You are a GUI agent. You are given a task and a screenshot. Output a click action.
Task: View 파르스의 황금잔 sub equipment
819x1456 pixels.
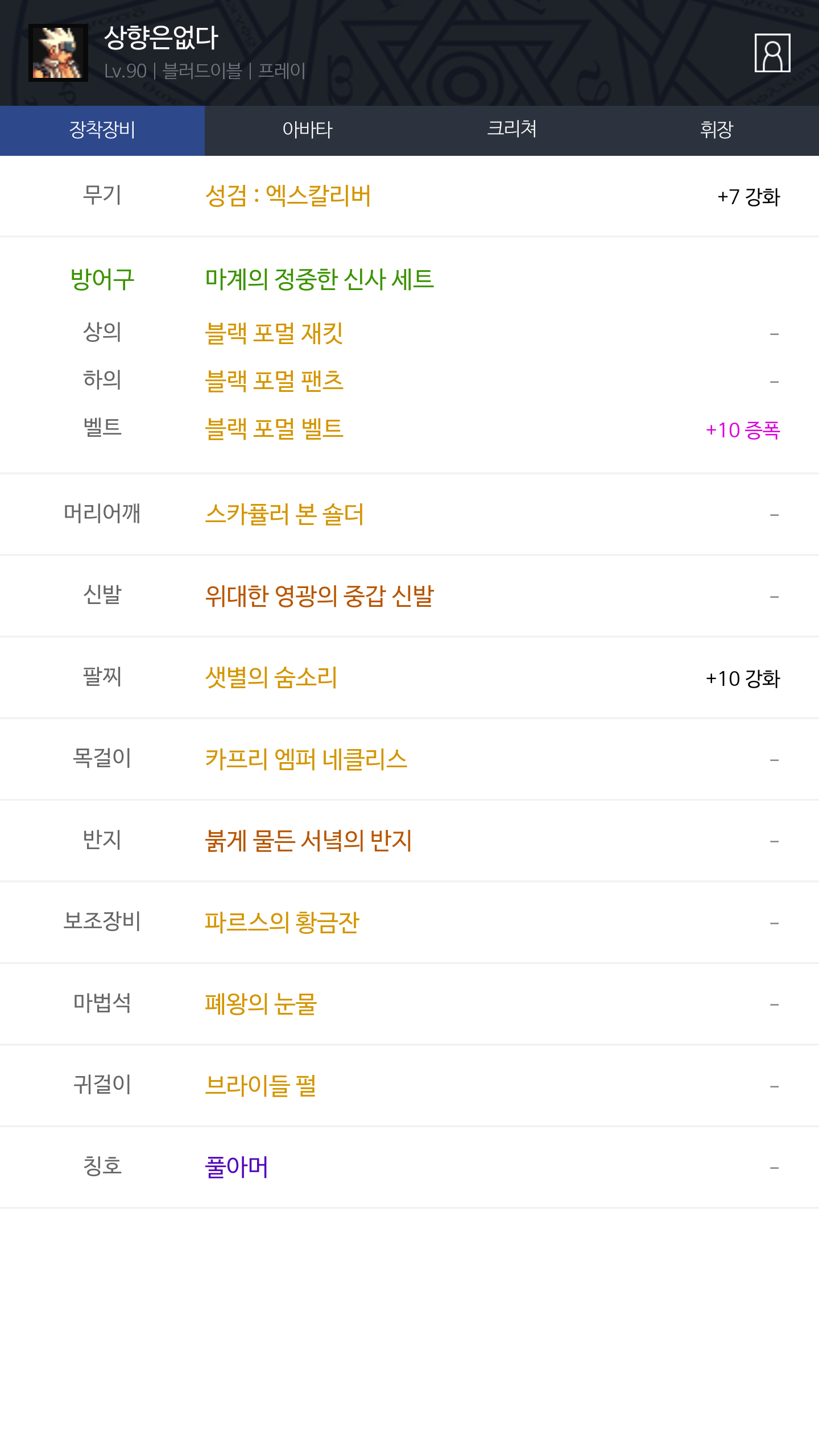pos(282,923)
